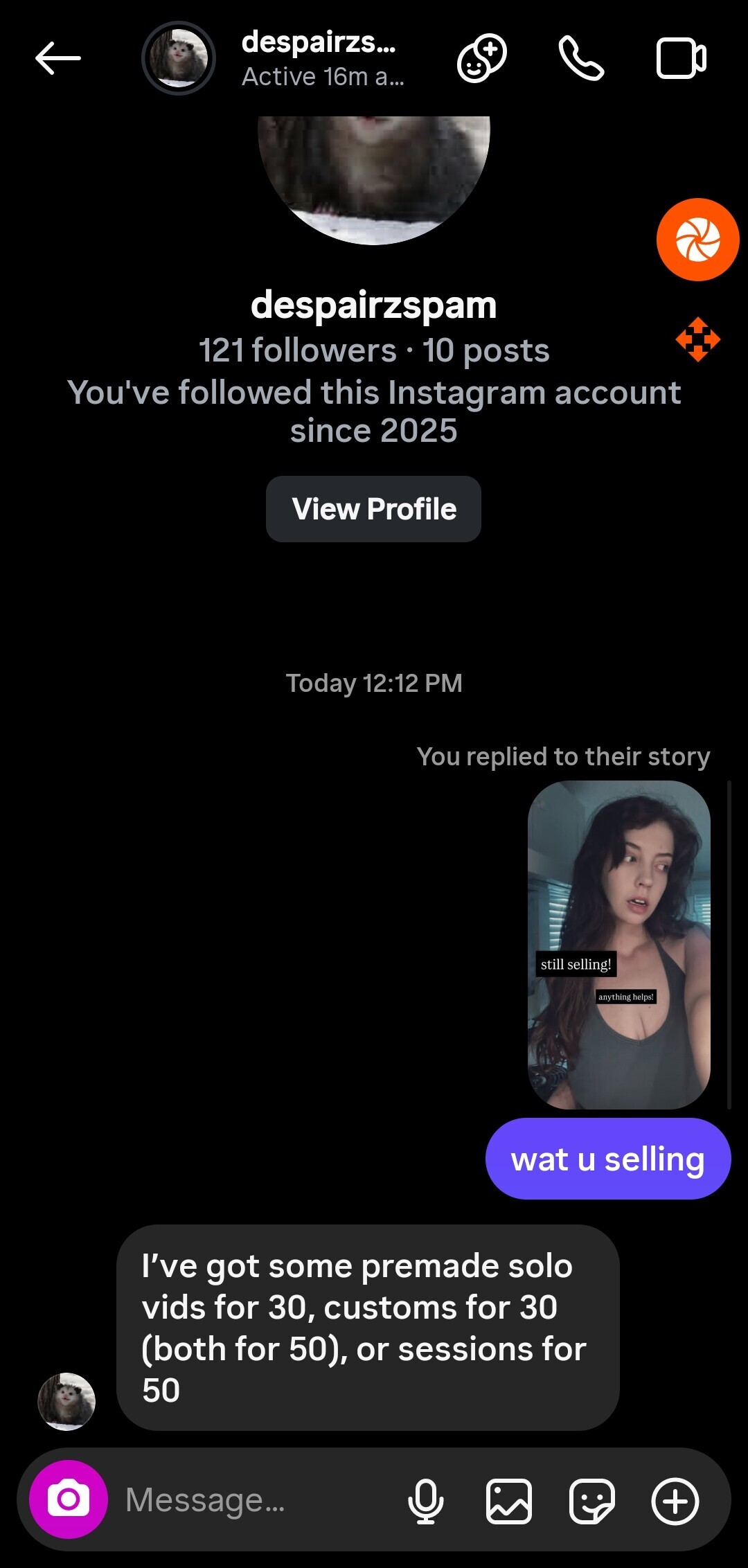Record a voice message with the microphone
The height and width of the screenshot is (1568, 748).
coord(426,1501)
